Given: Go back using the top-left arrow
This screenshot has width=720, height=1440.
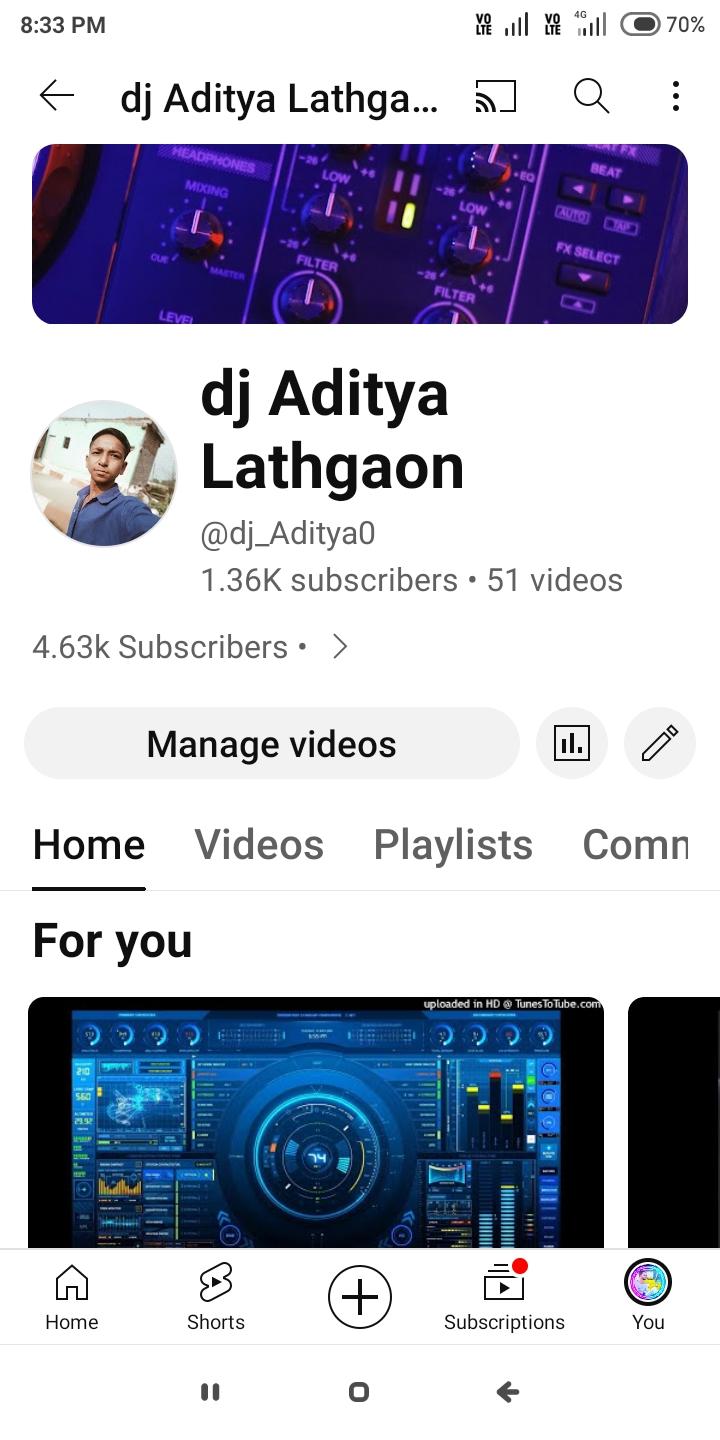Looking at the screenshot, I should (57, 96).
